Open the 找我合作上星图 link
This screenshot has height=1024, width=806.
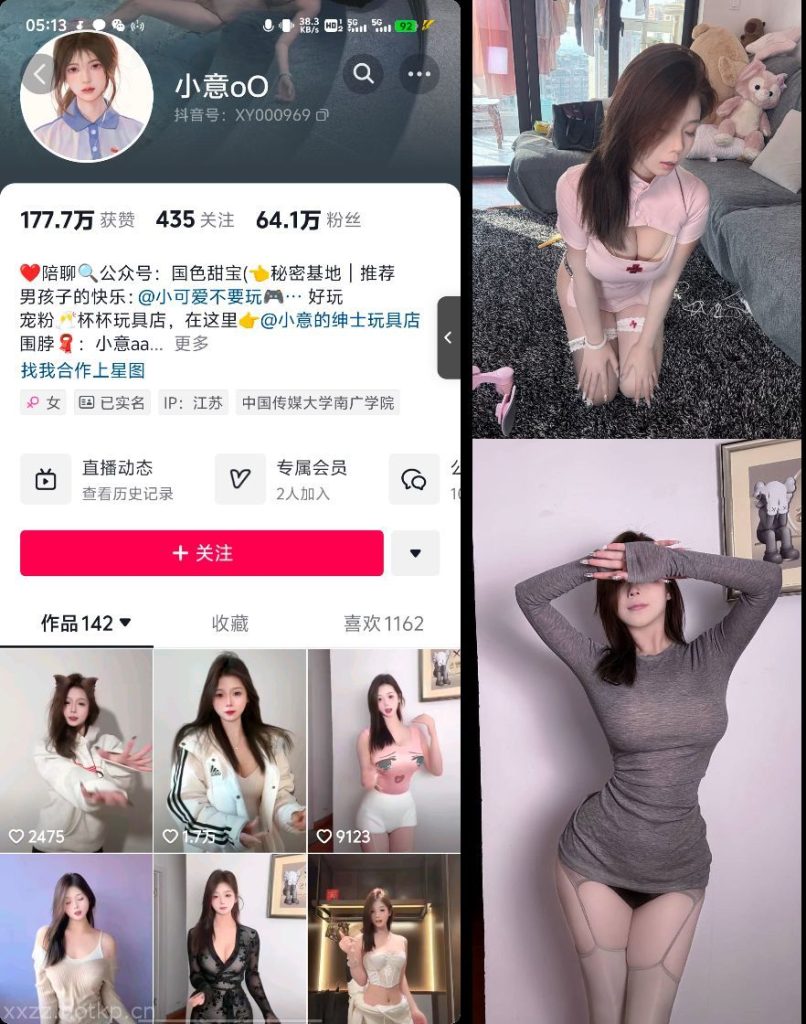pyautogui.click(x=85, y=369)
